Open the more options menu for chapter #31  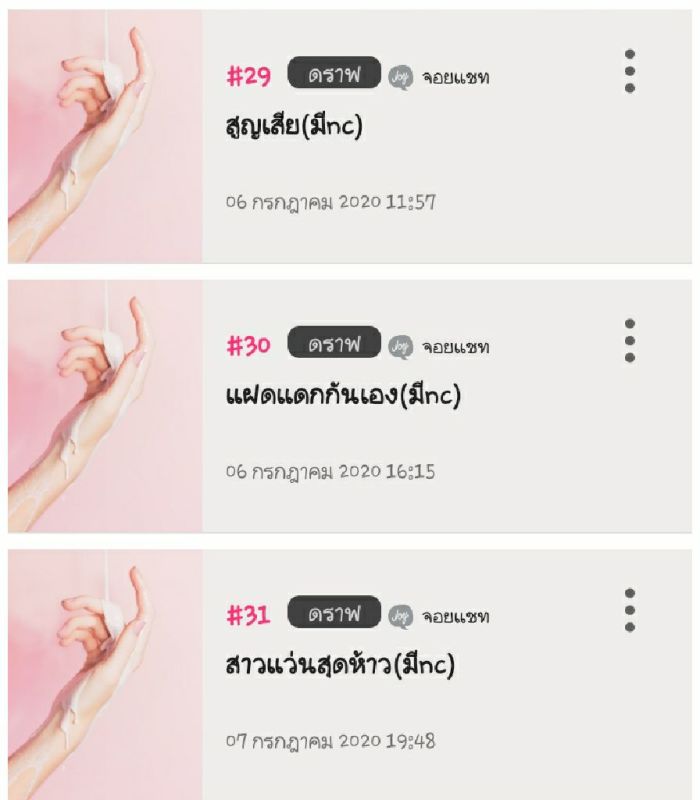point(629,610)
